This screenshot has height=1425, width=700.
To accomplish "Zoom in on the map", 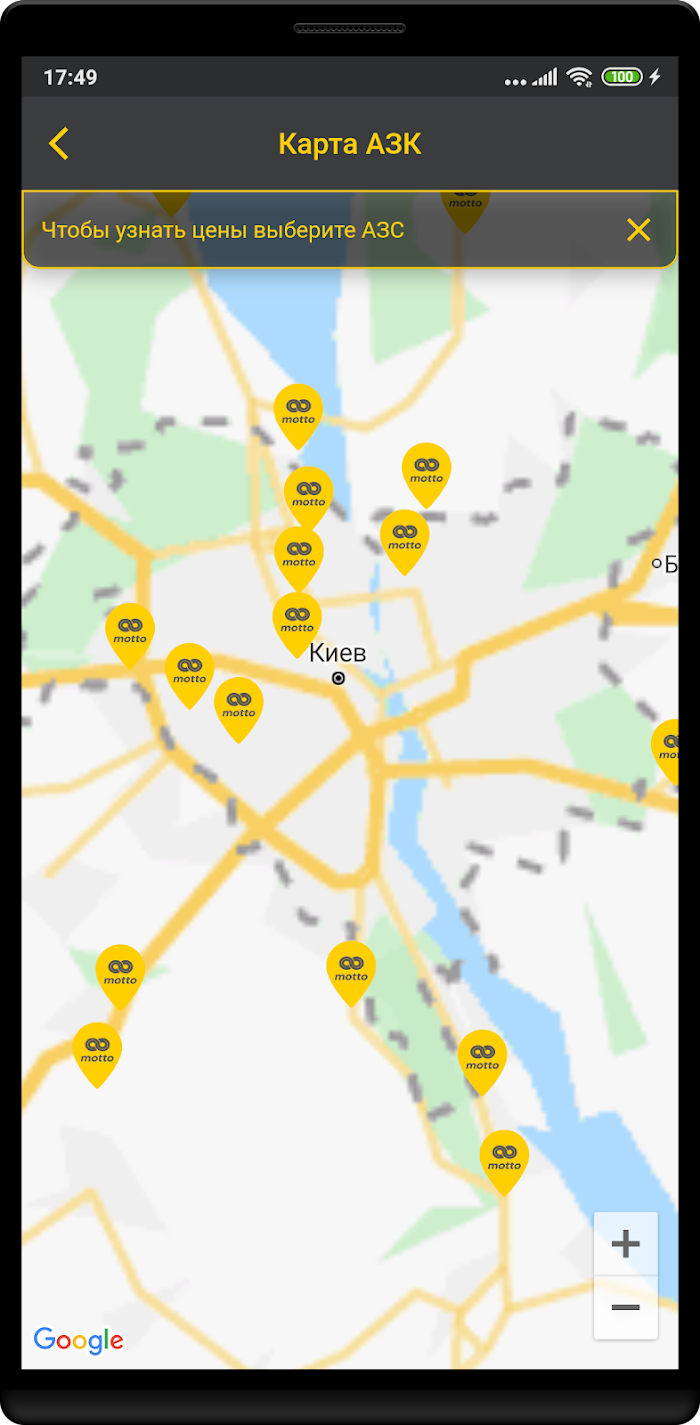I will coord(626,1243).
